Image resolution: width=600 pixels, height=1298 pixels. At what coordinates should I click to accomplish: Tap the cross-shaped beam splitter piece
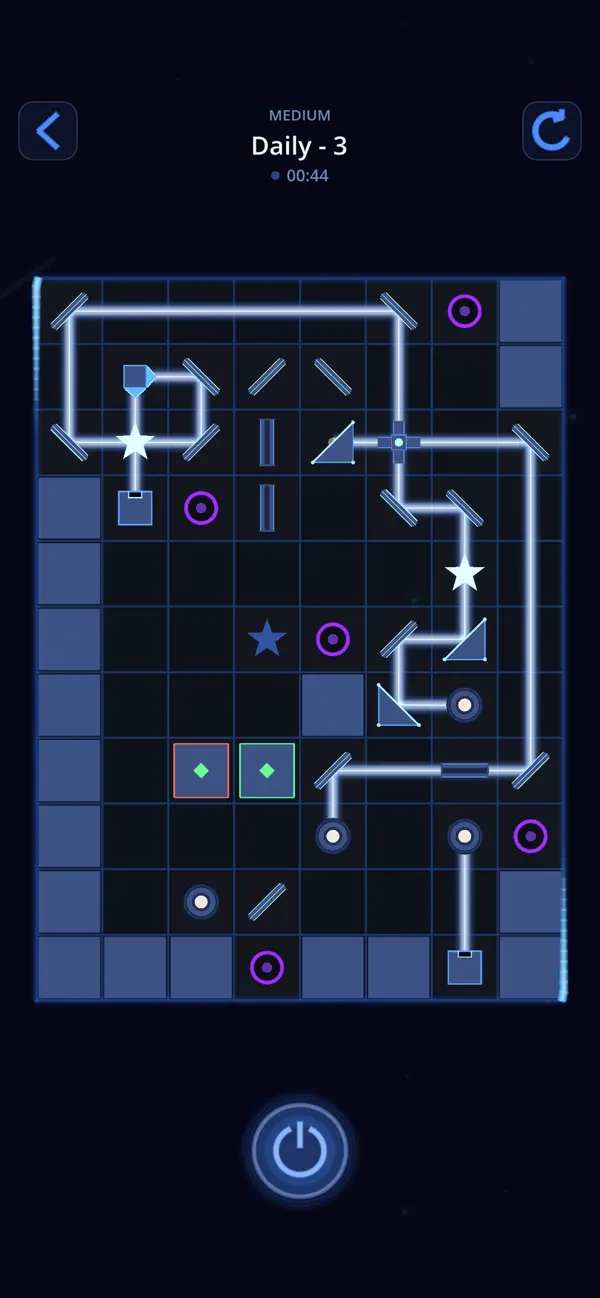click(x=398, y=442)
